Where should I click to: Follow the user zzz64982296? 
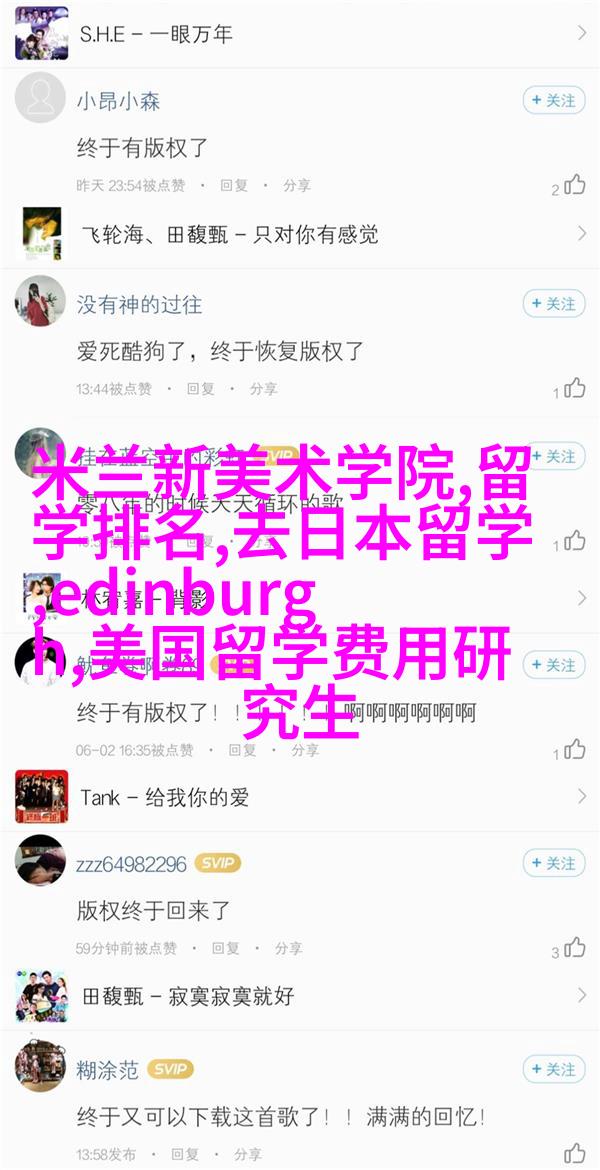point(553,863)
